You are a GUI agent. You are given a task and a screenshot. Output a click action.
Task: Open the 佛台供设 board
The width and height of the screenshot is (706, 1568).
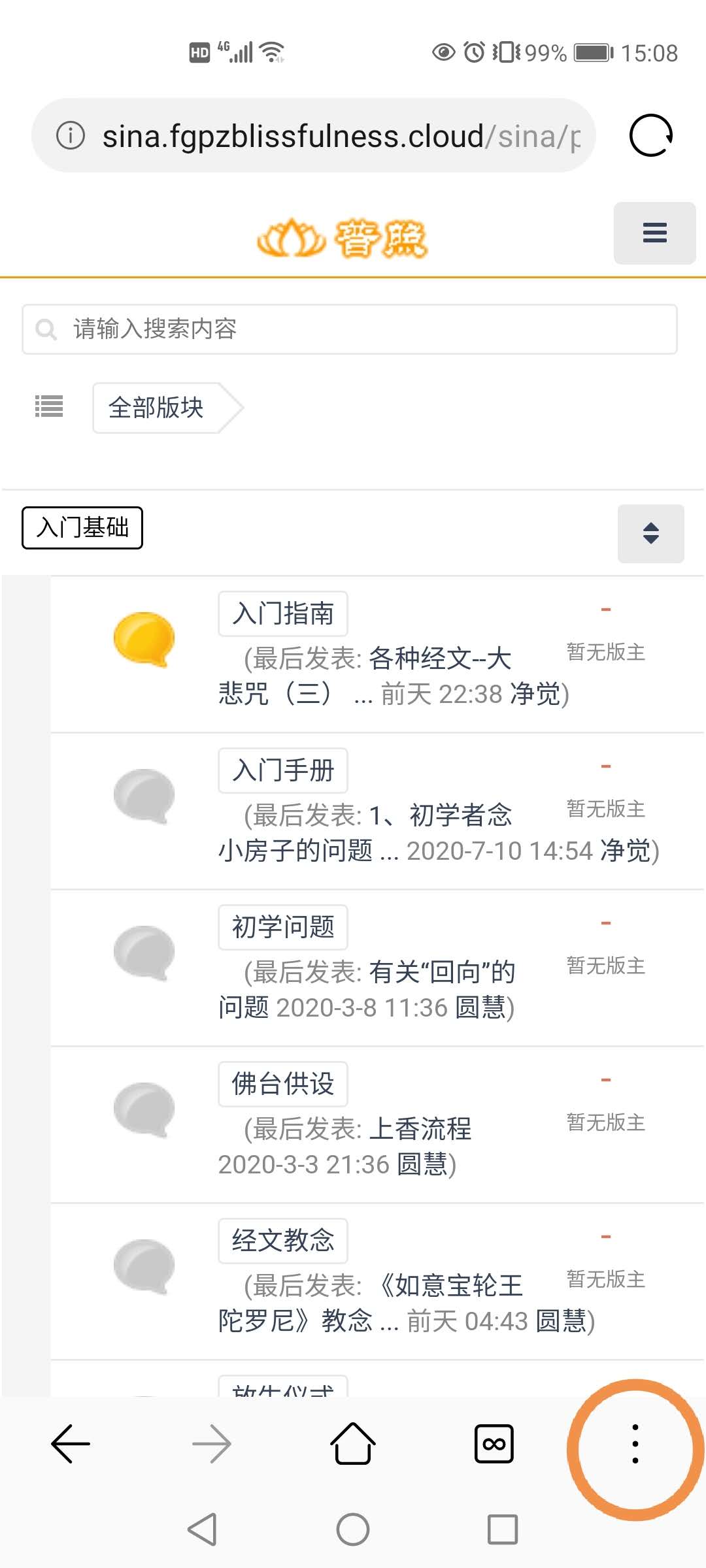tap(282, 1084)
